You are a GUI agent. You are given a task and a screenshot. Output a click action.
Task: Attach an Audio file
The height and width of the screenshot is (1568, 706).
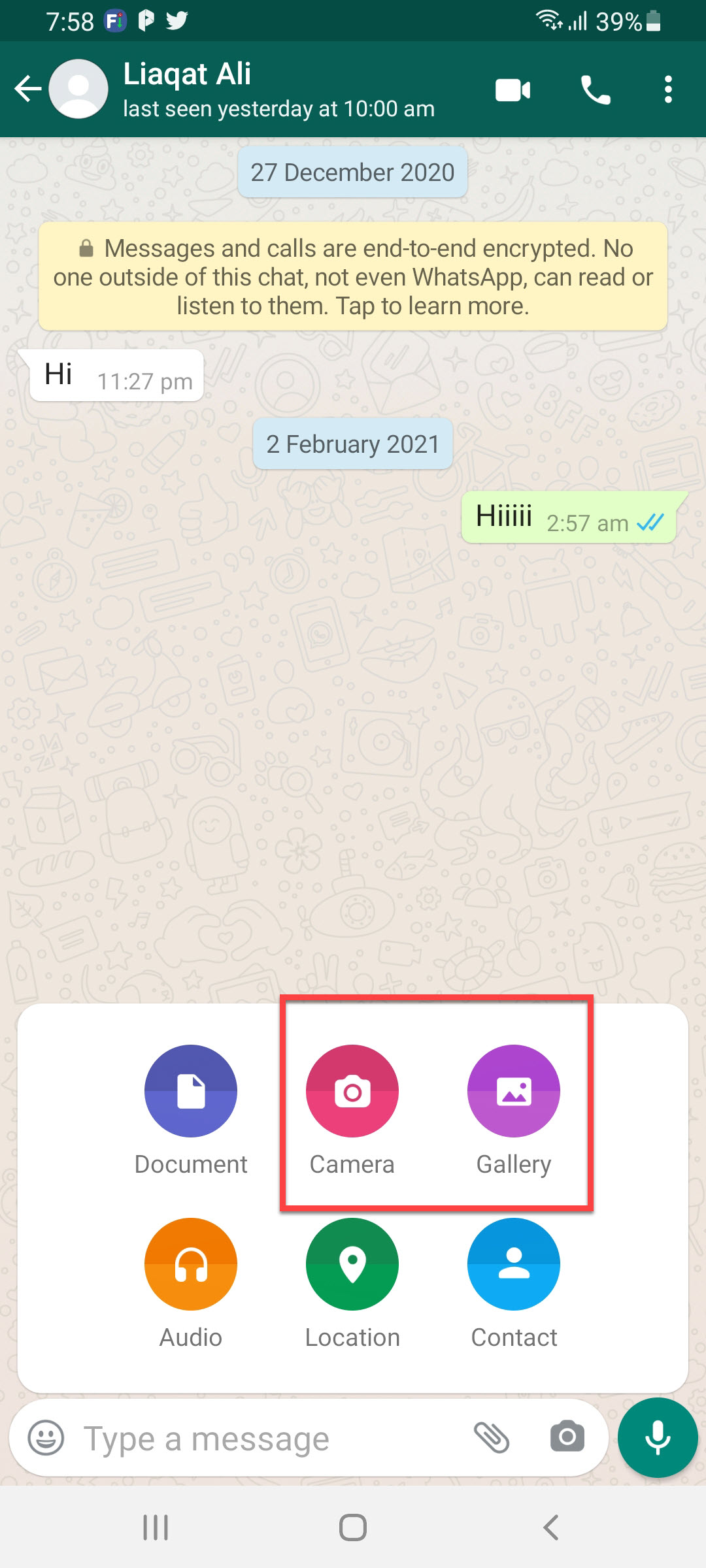coord(191,1264)
